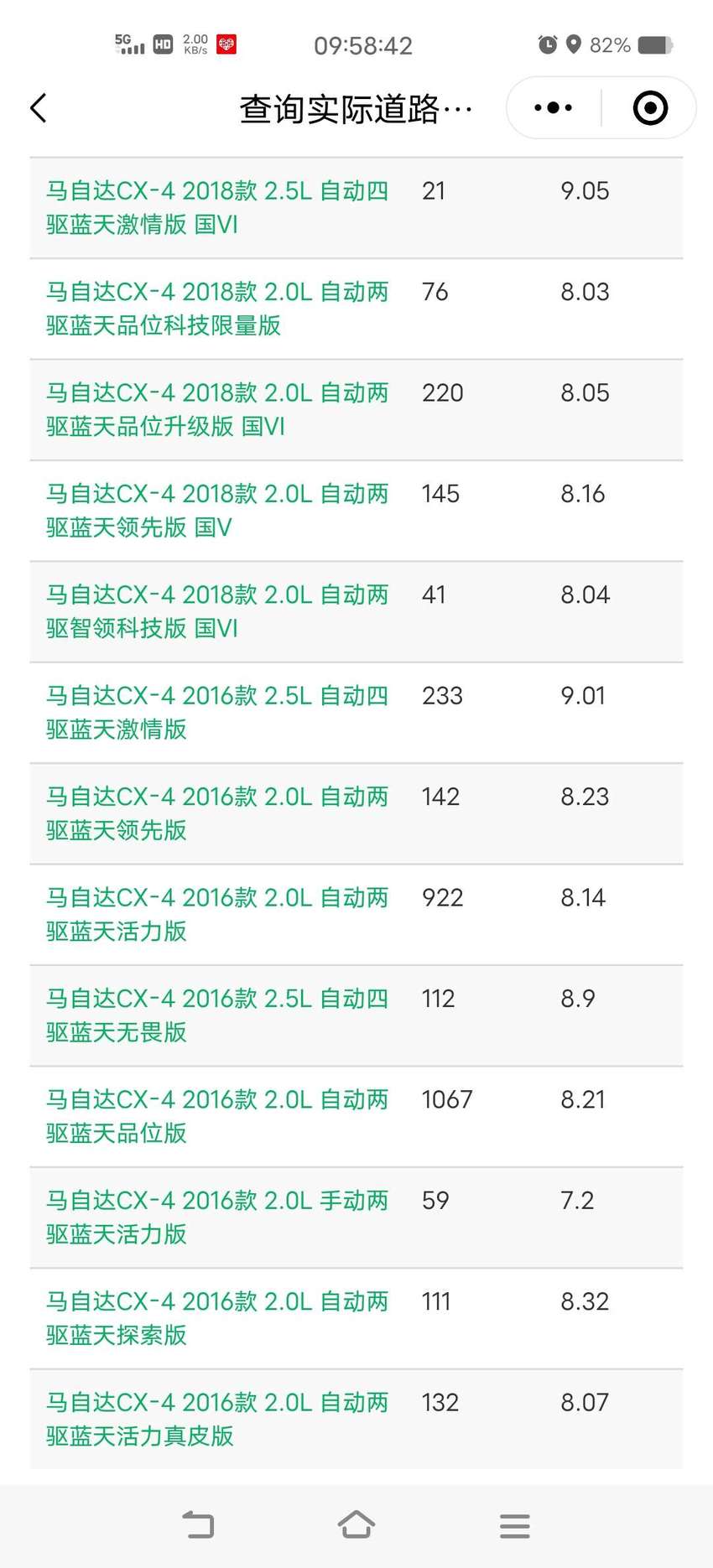The width and height of the screenshot is (713, 1568).
Task: Open the CX-4 2018款 2.0L 智领科技版 国VI link
Action: coord(217,611)
